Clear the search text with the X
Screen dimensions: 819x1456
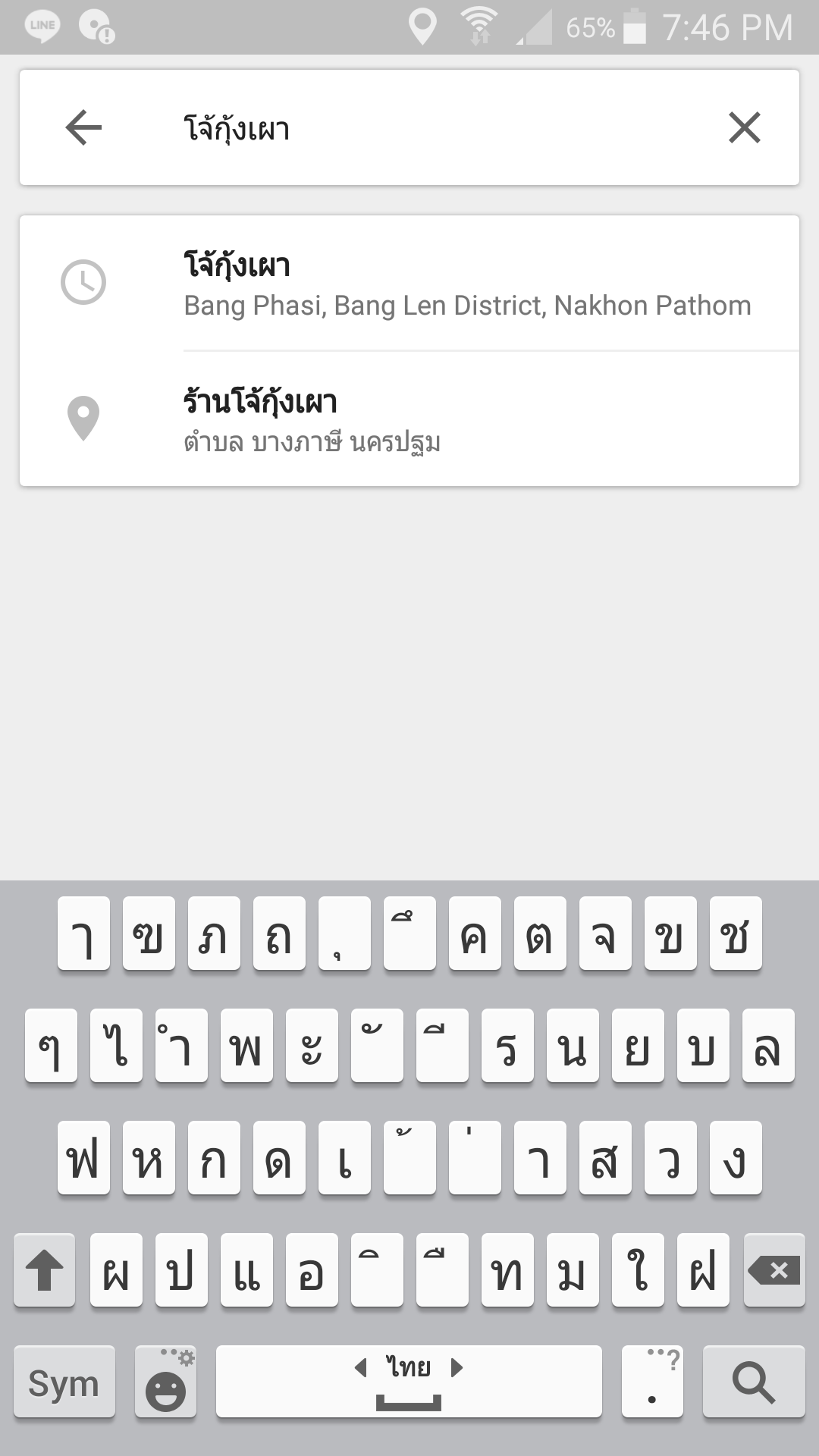click(744, 127)
